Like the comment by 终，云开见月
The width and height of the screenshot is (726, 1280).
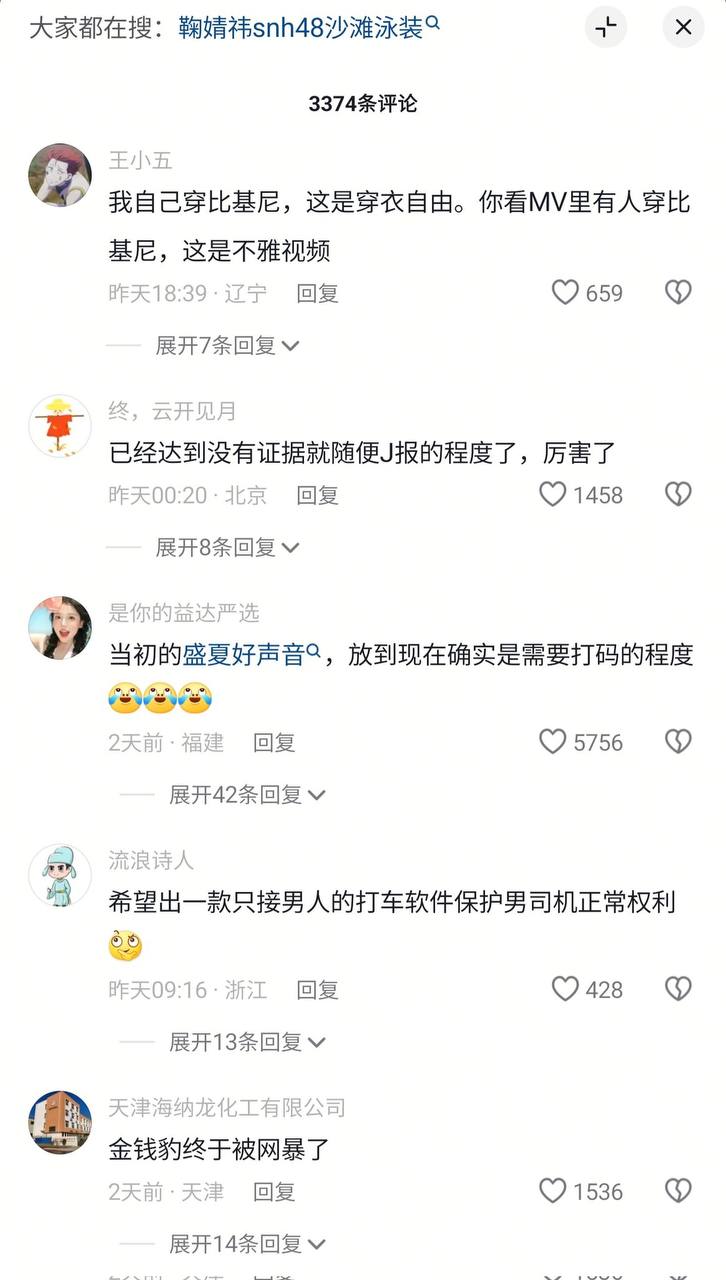[x=553, y=495]
